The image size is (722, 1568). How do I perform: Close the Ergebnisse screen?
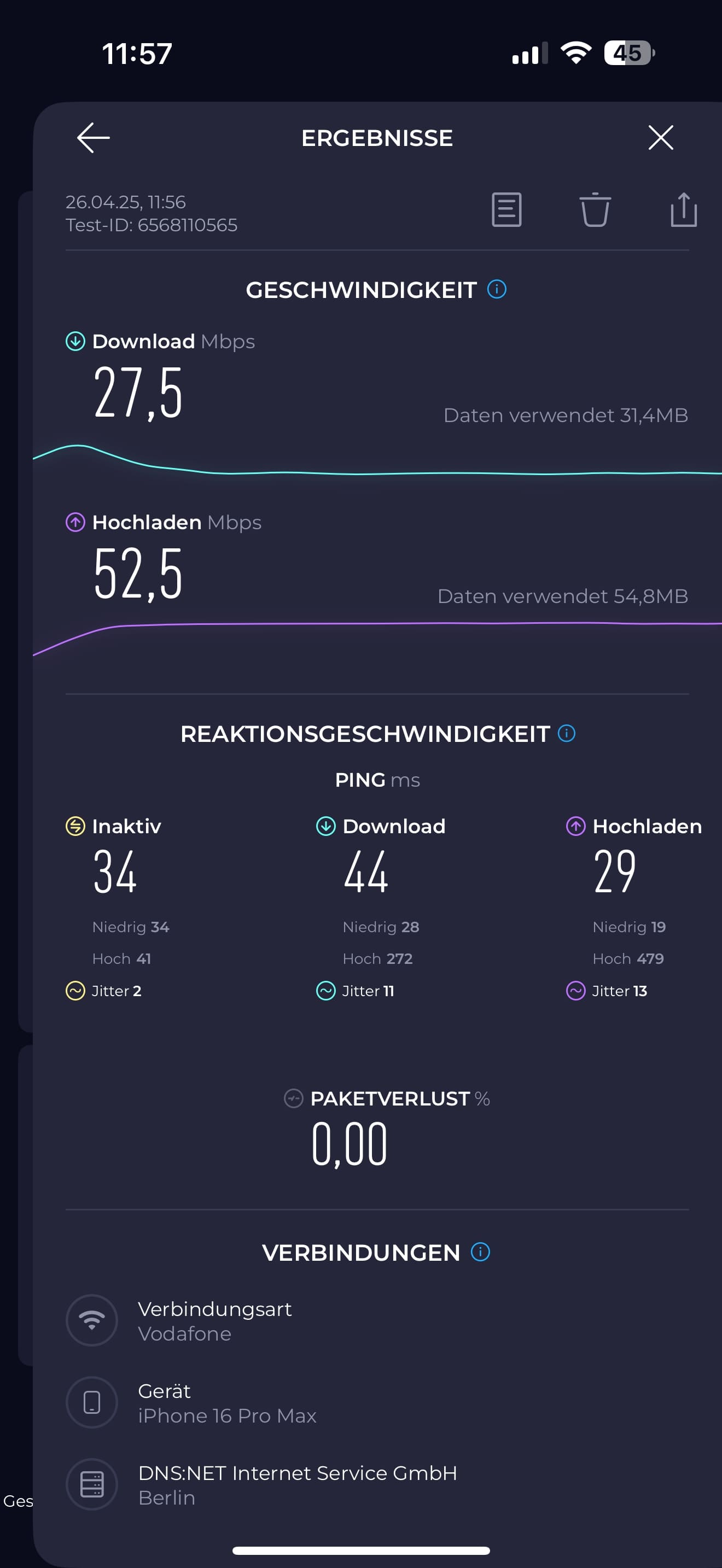(x=661, y=138)
